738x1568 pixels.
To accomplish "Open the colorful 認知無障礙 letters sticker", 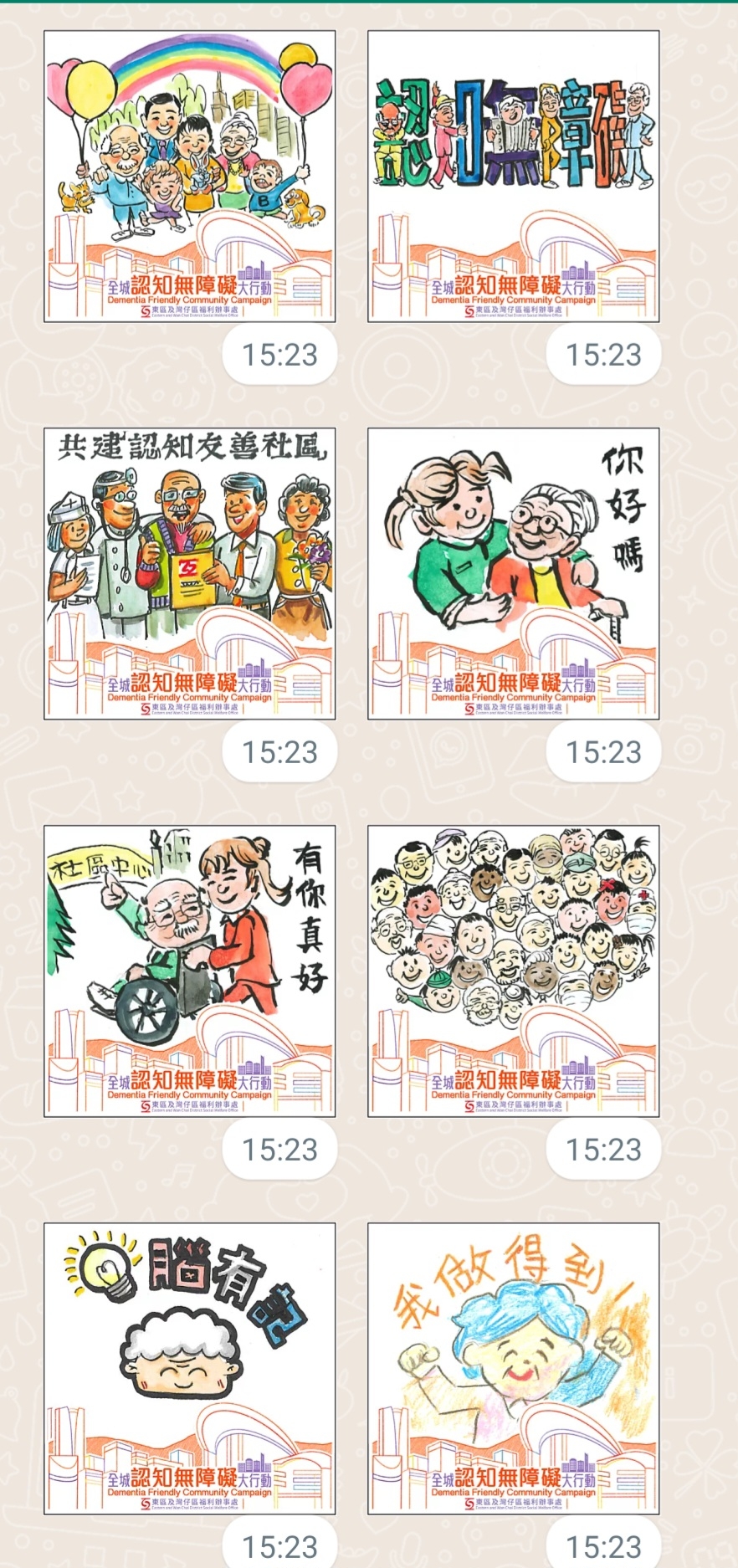I will click(514, 177).
